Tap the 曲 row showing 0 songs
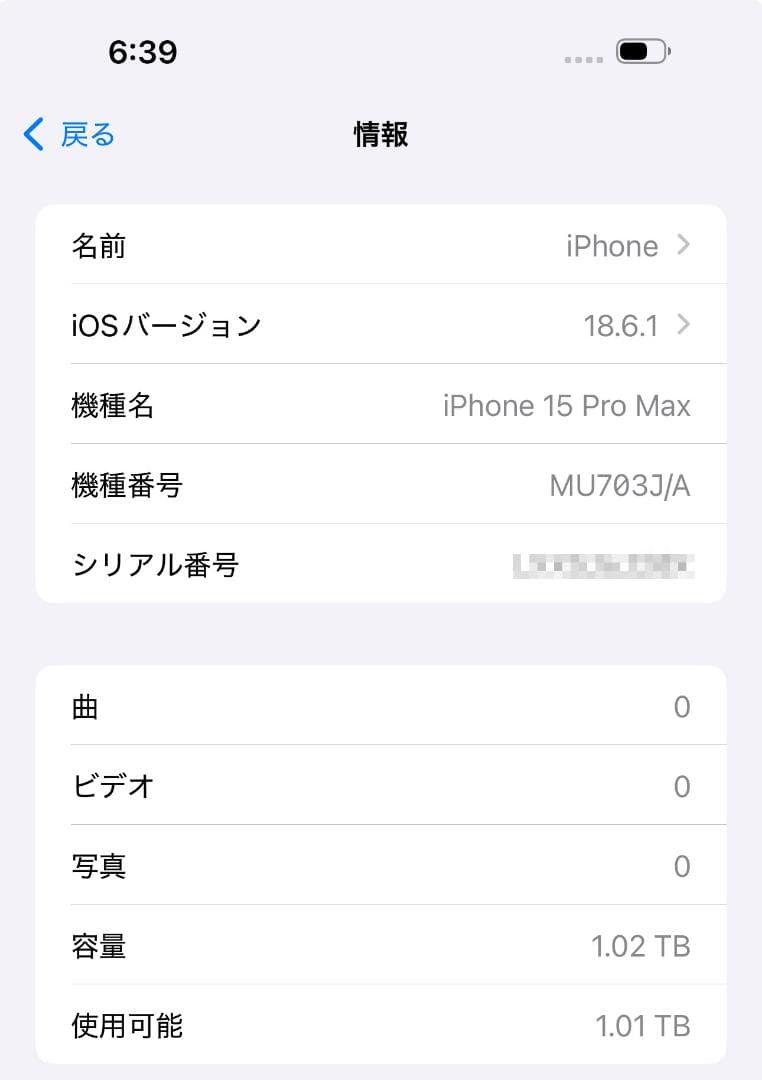 [380, 706]
